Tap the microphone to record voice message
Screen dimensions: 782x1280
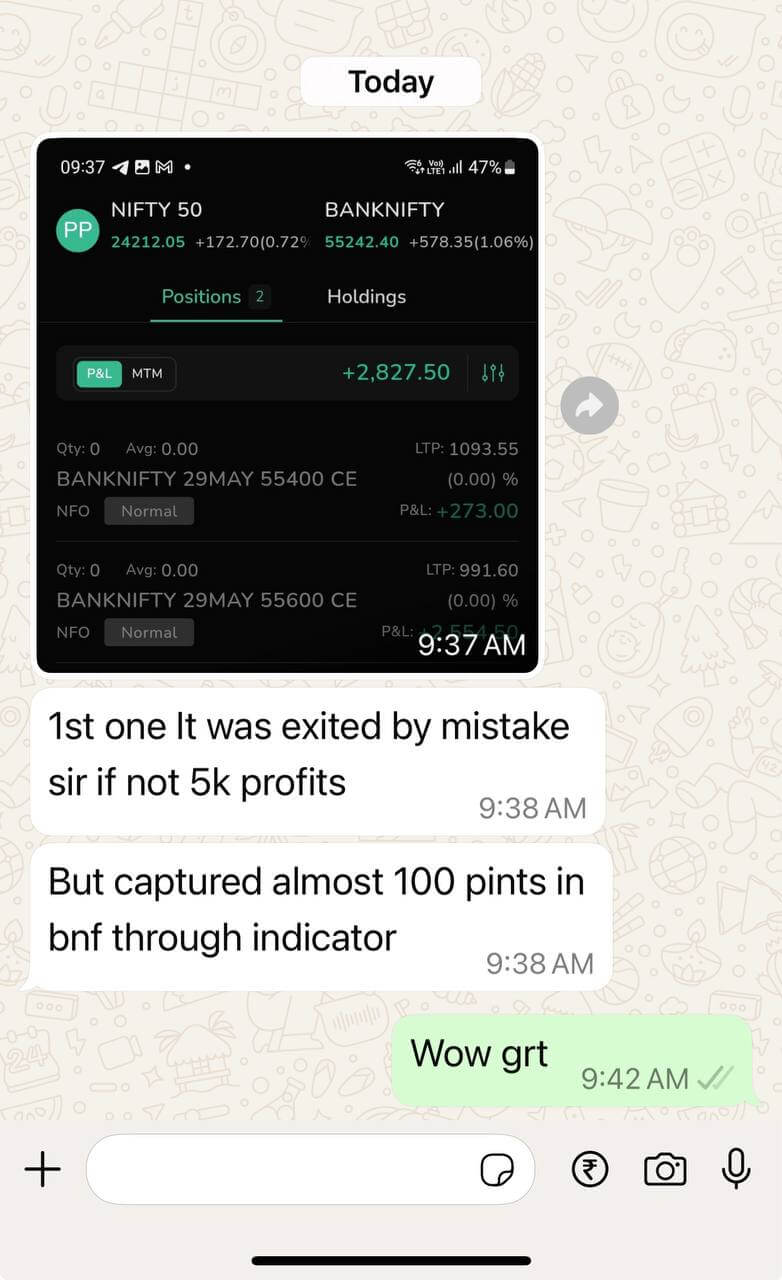tap(736, 1168)
